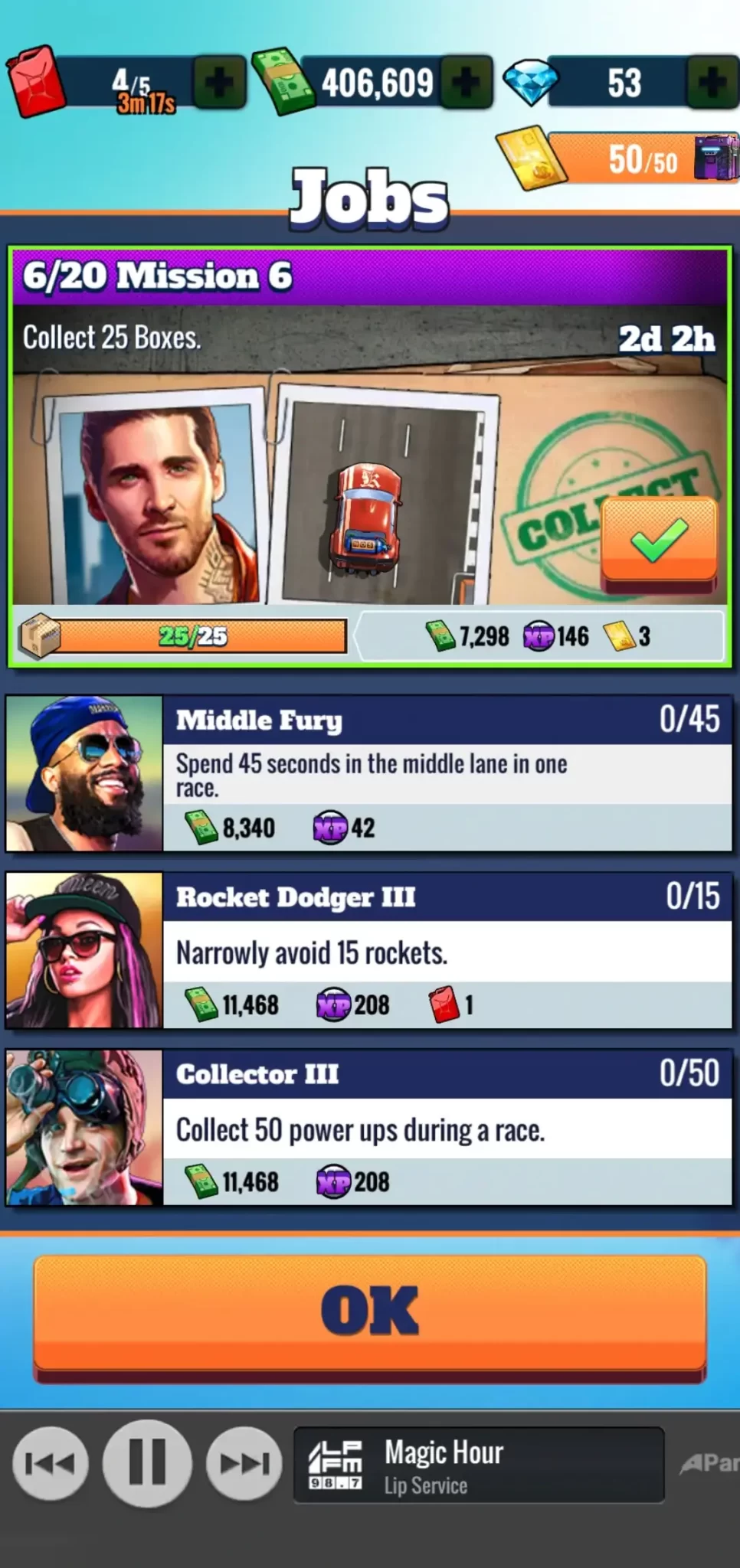This screenshot has height=1568, width=740.
Task: Confirm with the OK button
Action: click(x=369, y=1312)
